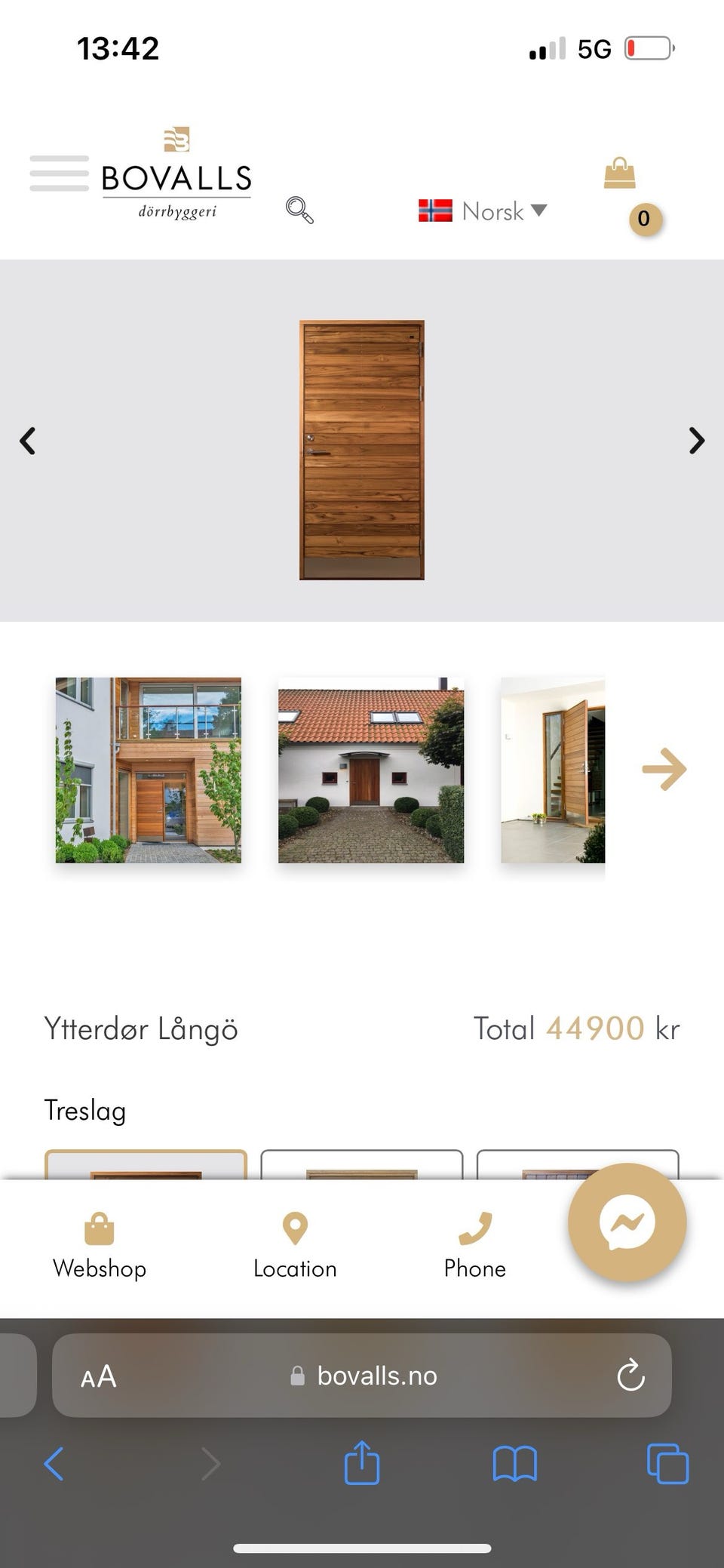Reload the bovalls.no page

(x=630, y=1375)
